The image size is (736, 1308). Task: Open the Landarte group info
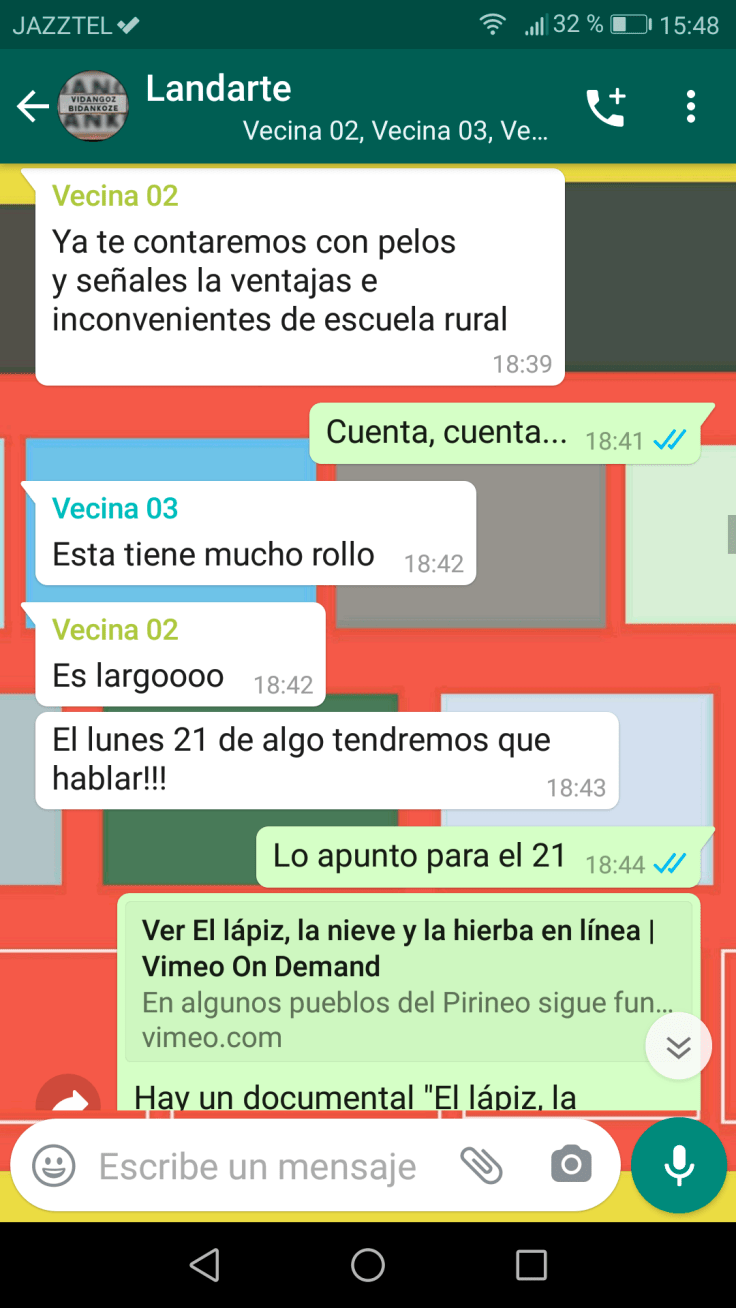[300, 105]
